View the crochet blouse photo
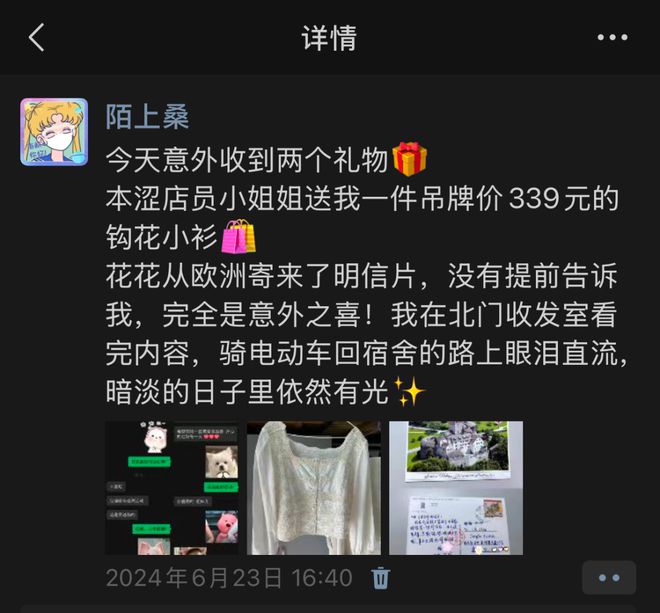Image resolution: width=660 pixels, height=613 pixels. point(314,488)
